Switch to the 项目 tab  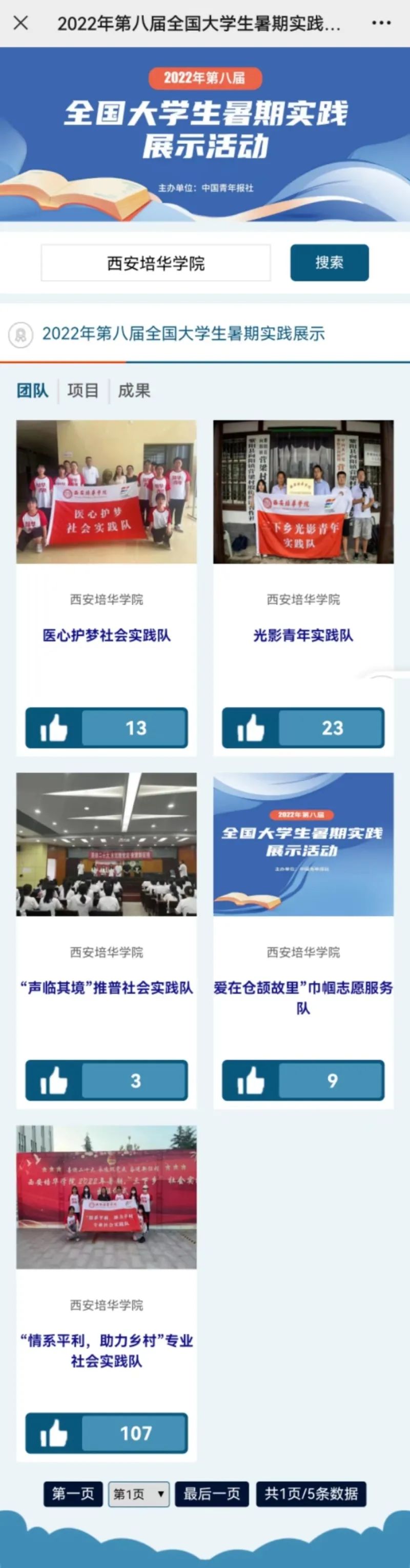click(x=84, y=390)
